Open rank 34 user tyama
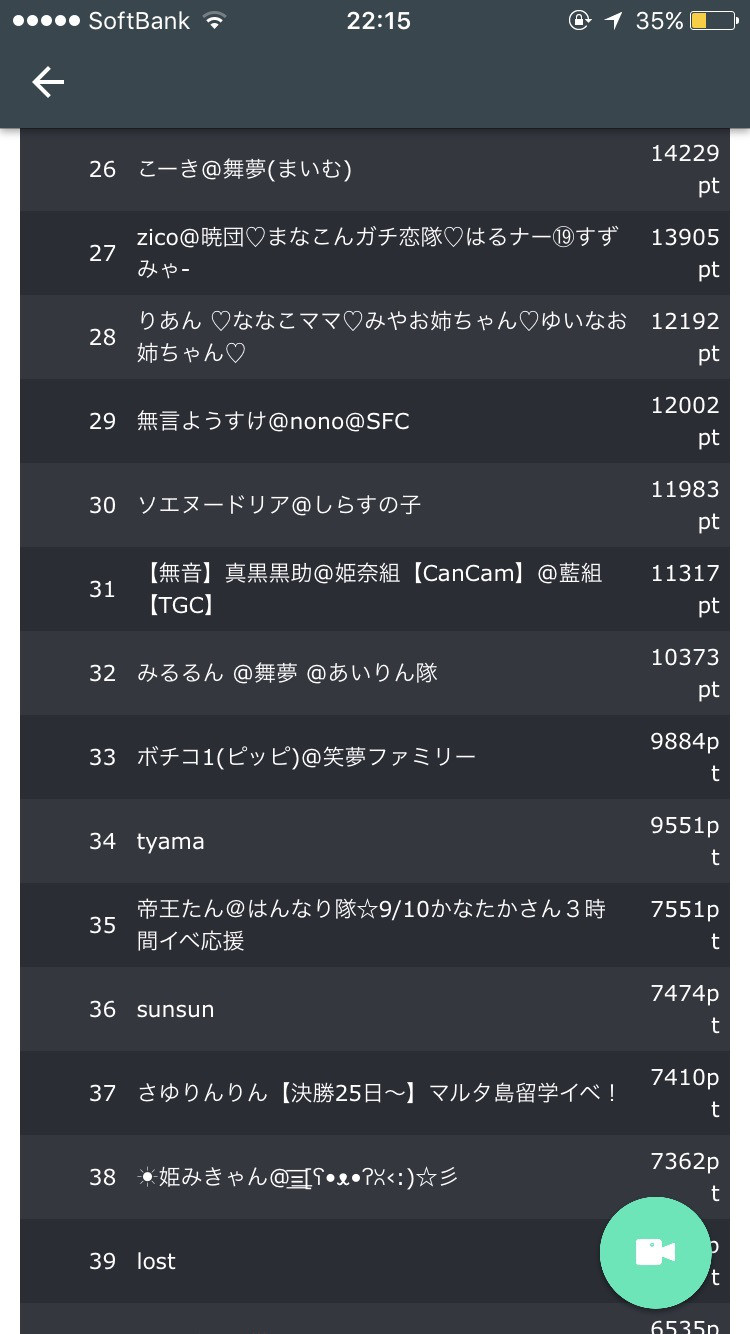Screen dimensions: 750x1334 point(375,841)
